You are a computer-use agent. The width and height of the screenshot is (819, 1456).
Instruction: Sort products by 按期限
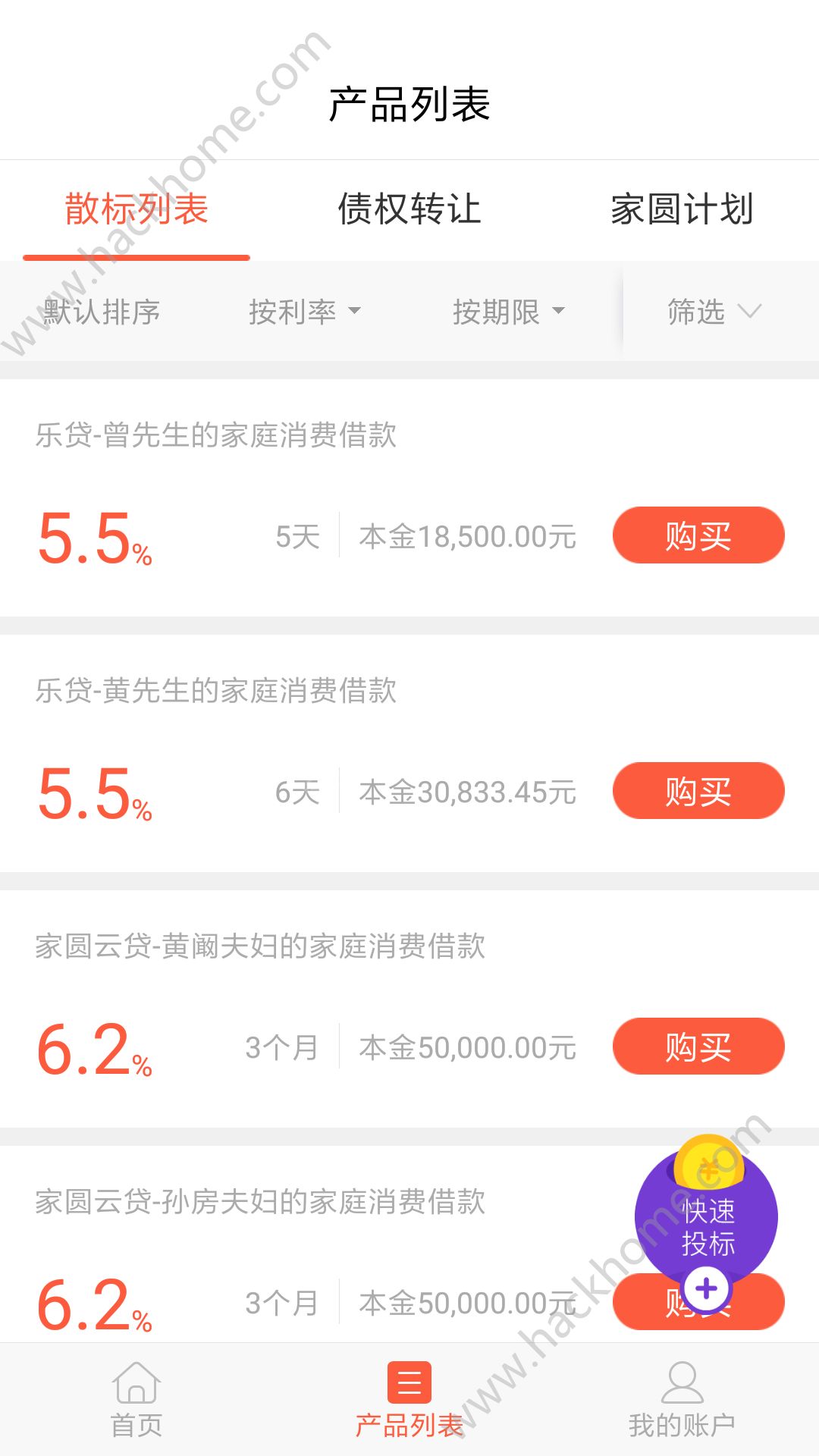[x=508, y=312]
